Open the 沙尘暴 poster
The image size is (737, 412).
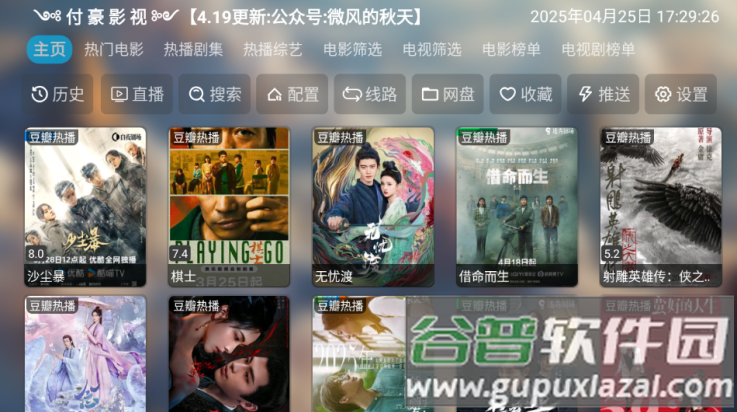tap(85, 205)
